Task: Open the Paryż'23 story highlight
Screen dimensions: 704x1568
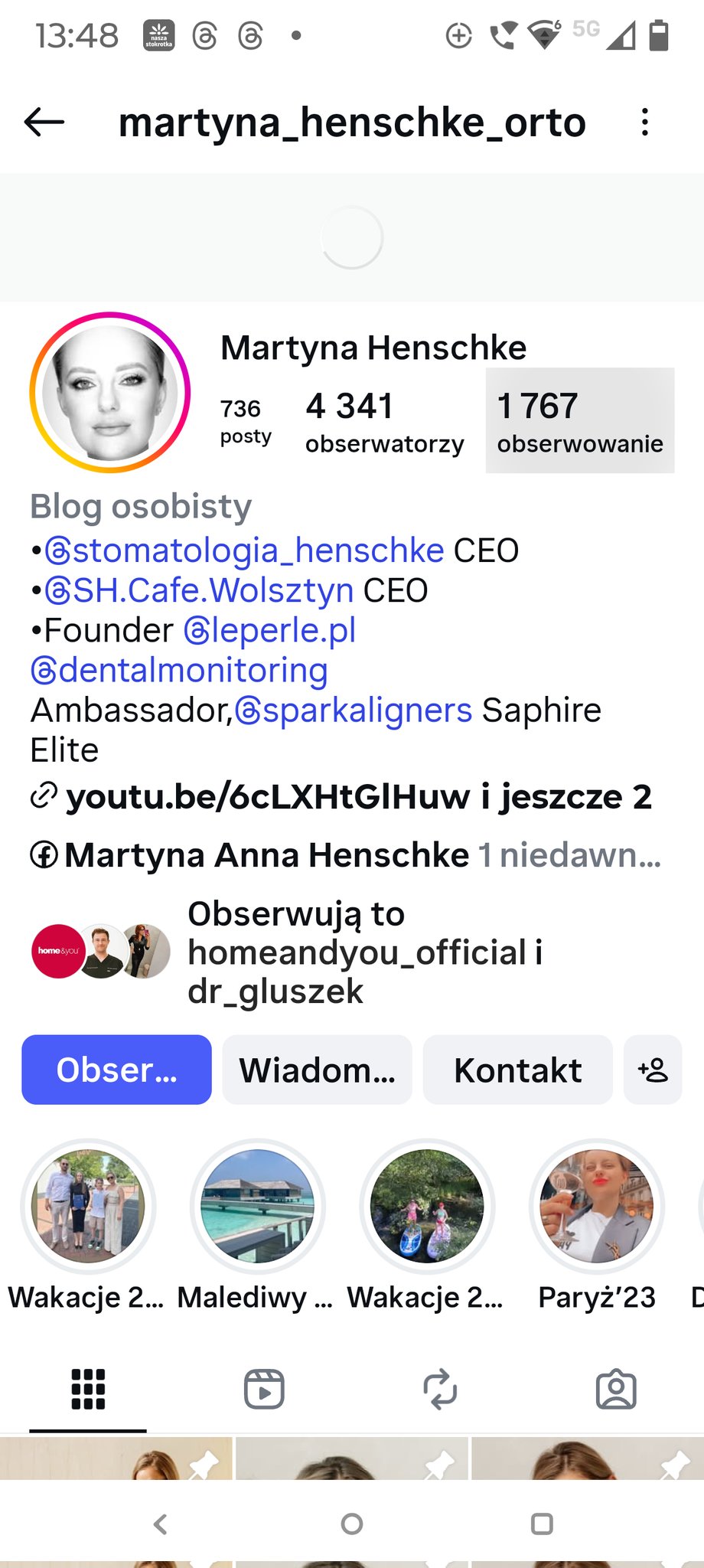Action: 597,1206
